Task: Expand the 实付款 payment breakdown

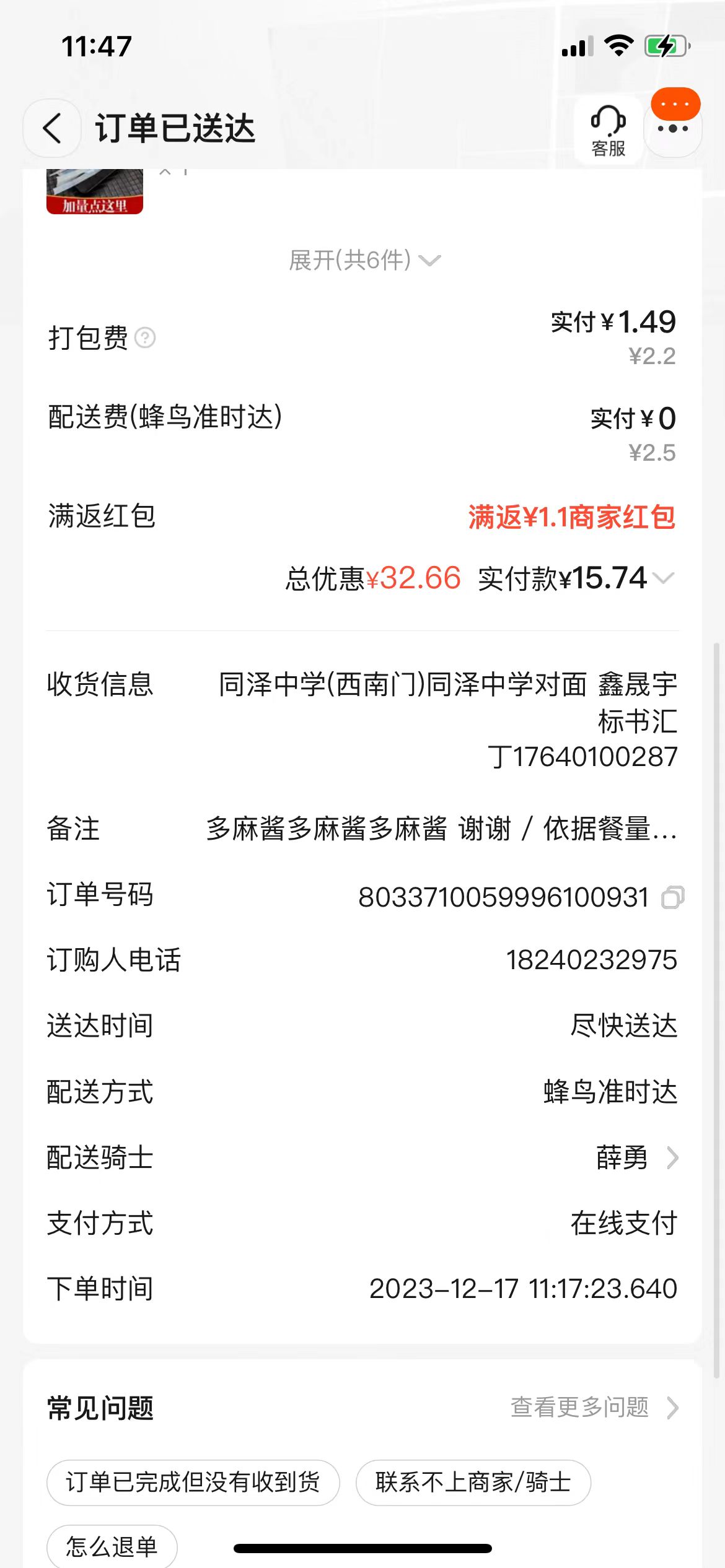Action: [x=664, y=578]
